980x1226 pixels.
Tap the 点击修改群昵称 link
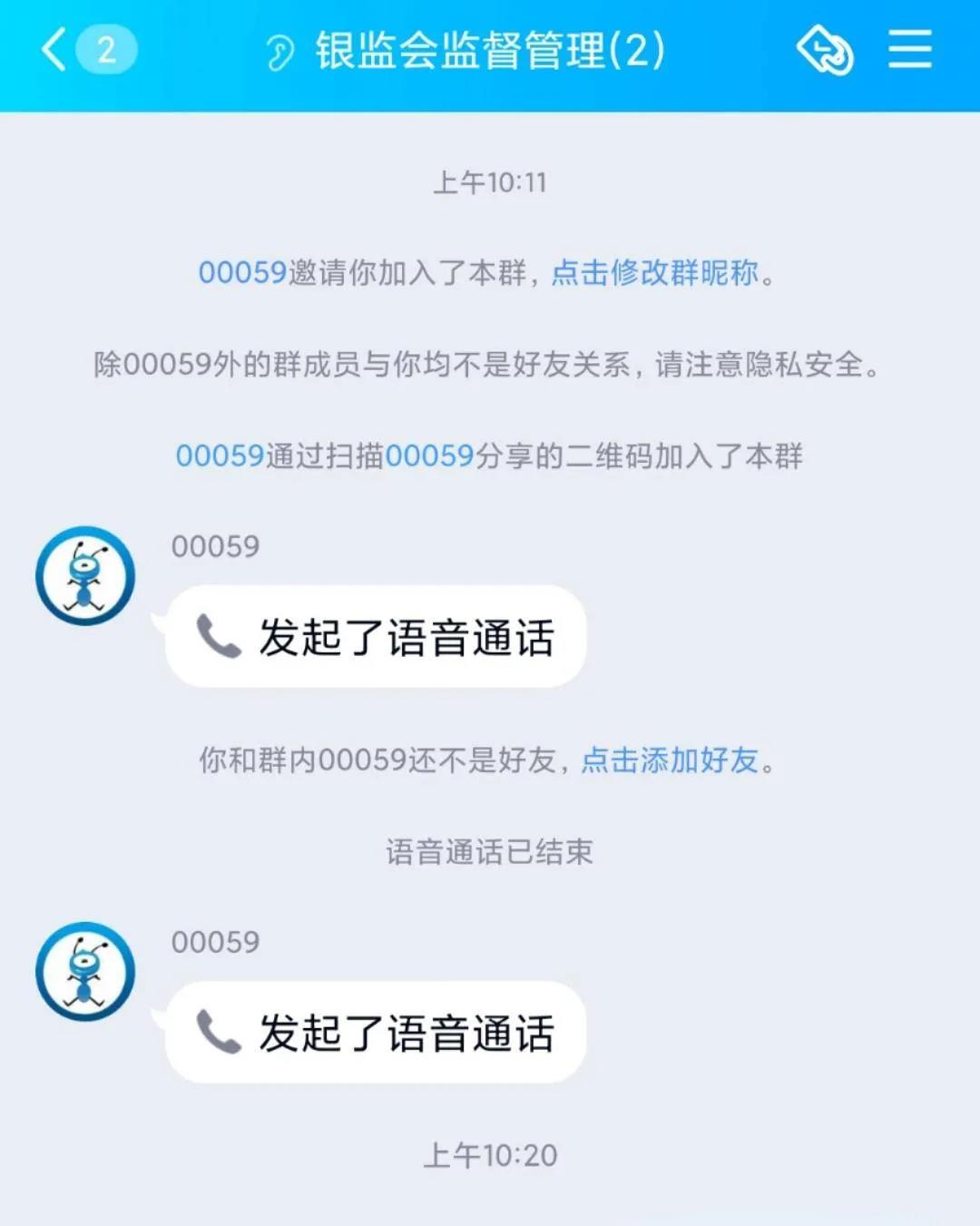click(x=655, y=272)
